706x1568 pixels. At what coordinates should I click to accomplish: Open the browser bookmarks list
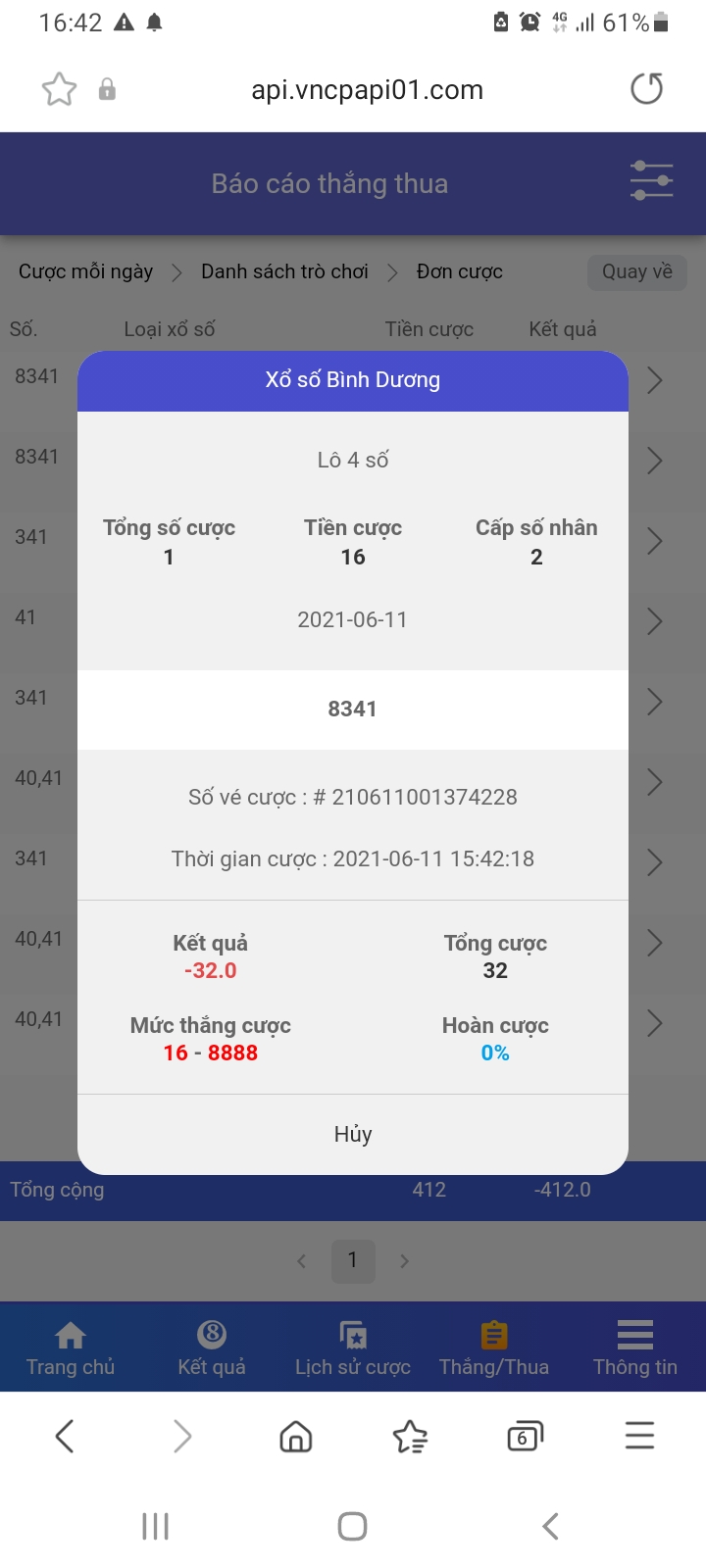click(410, 1437)
